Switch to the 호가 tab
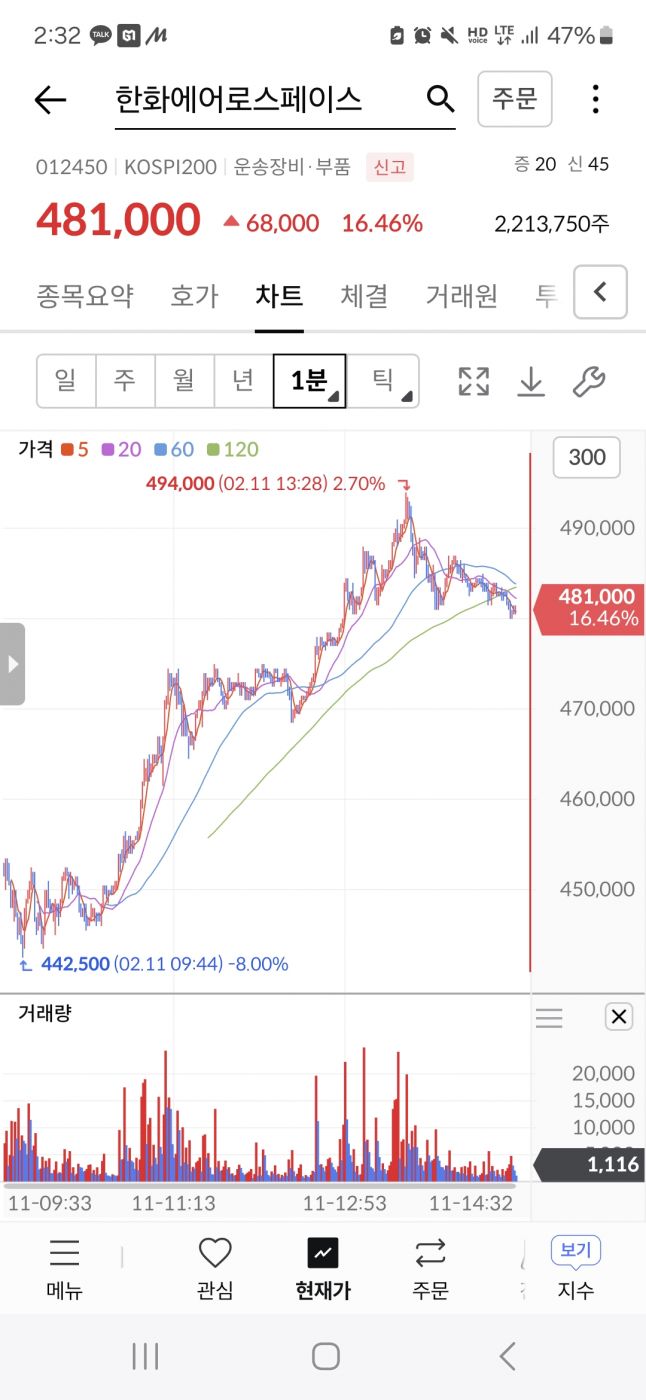This screenshot has height=1400, width=646. 193,295
